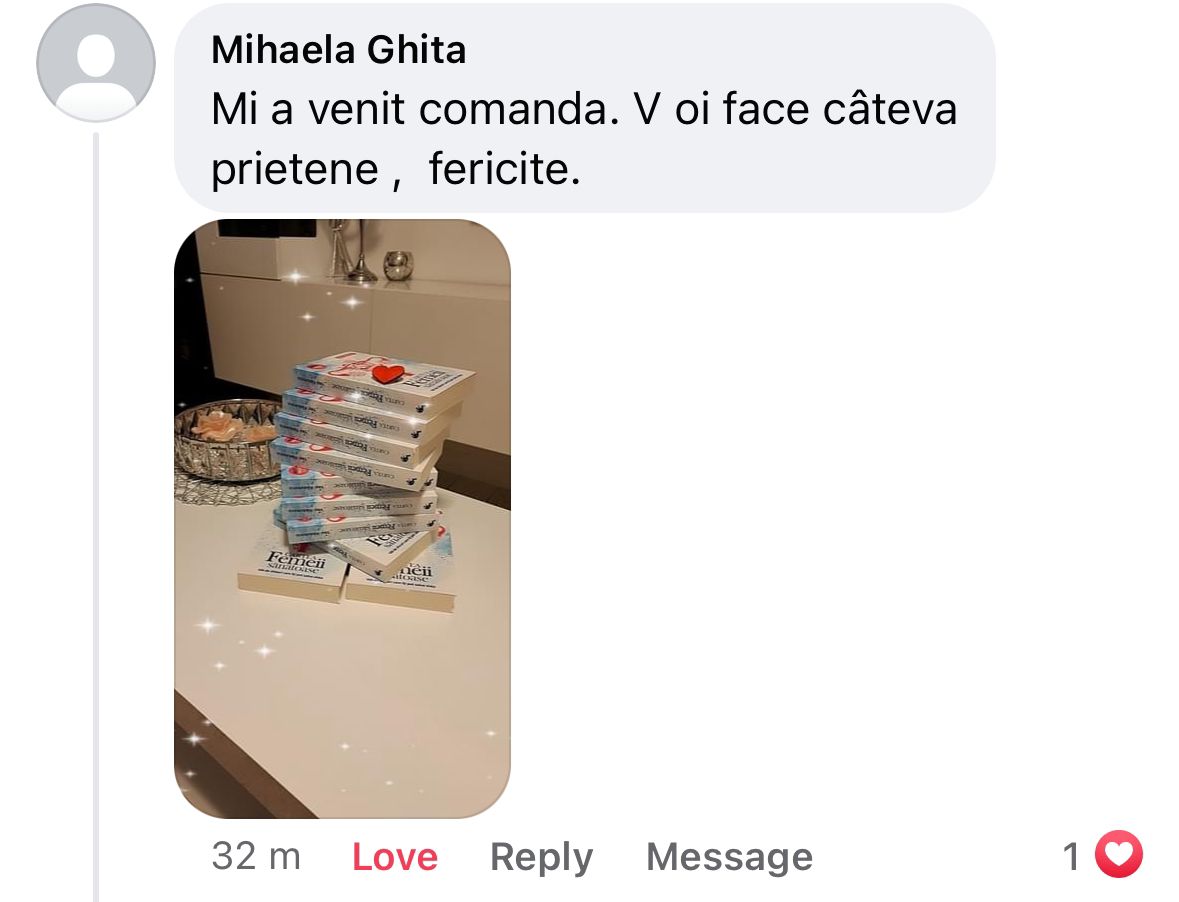
Task: Tap Love under Mihaela's comment
Action: [394, 857]
